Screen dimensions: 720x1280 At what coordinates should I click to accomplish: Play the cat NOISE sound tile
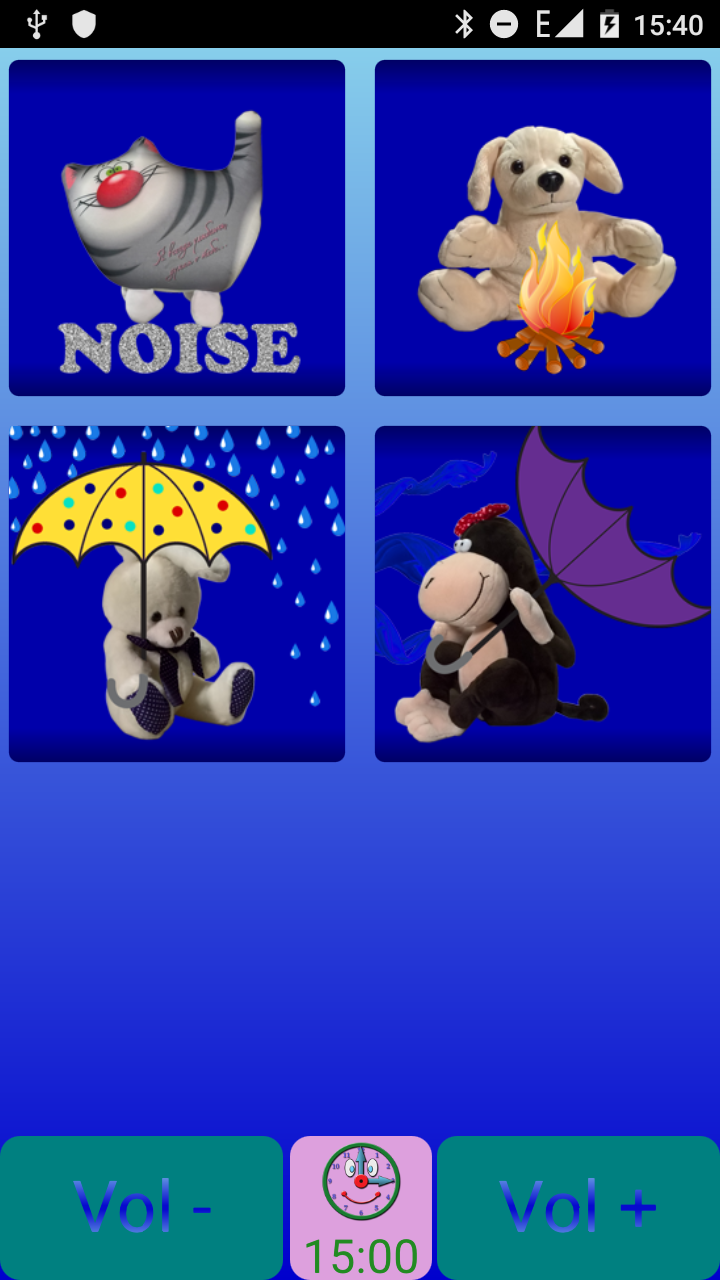[x=177, y=228]
